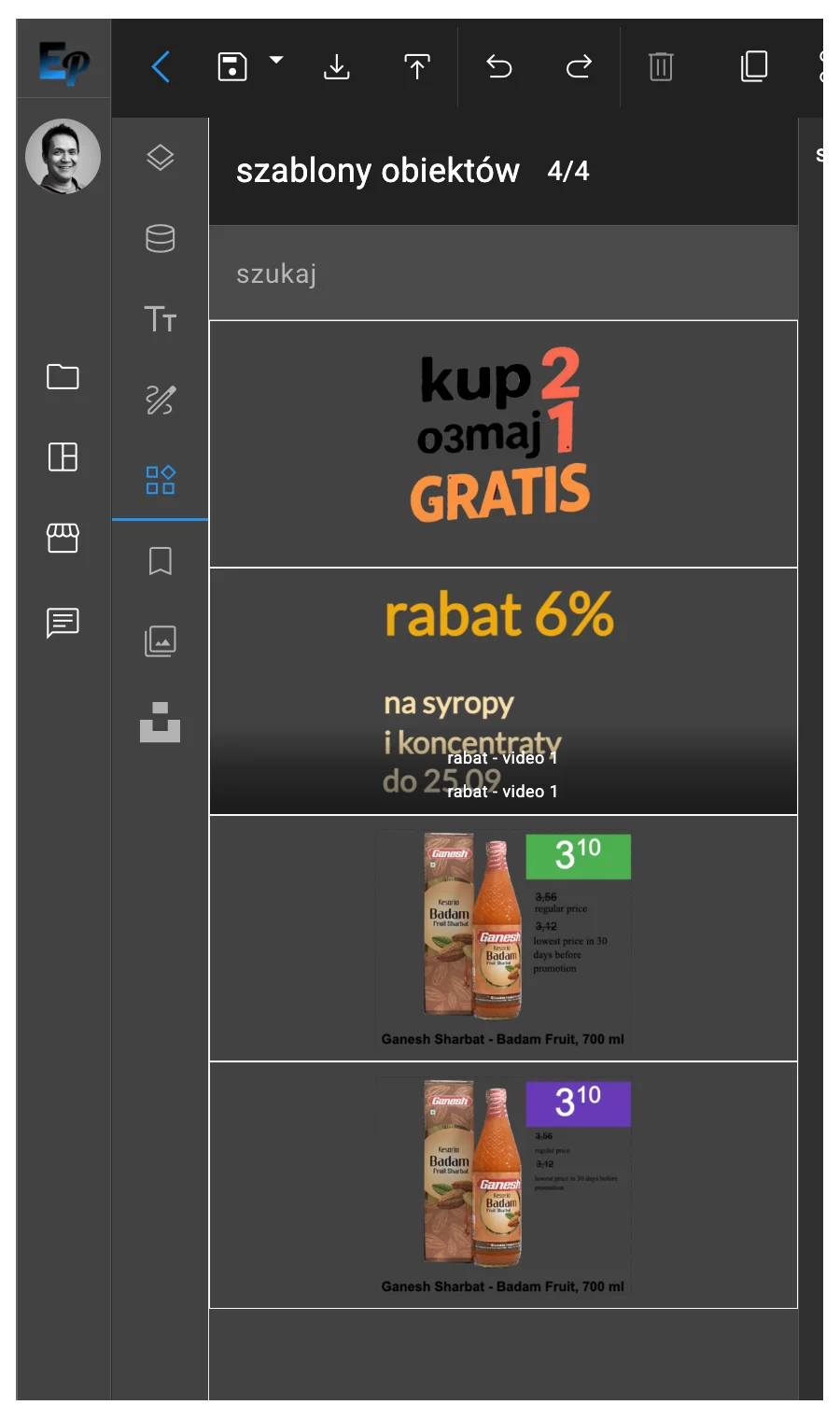
Task: Switch to the text tool tab
Action: coord(161,319)
